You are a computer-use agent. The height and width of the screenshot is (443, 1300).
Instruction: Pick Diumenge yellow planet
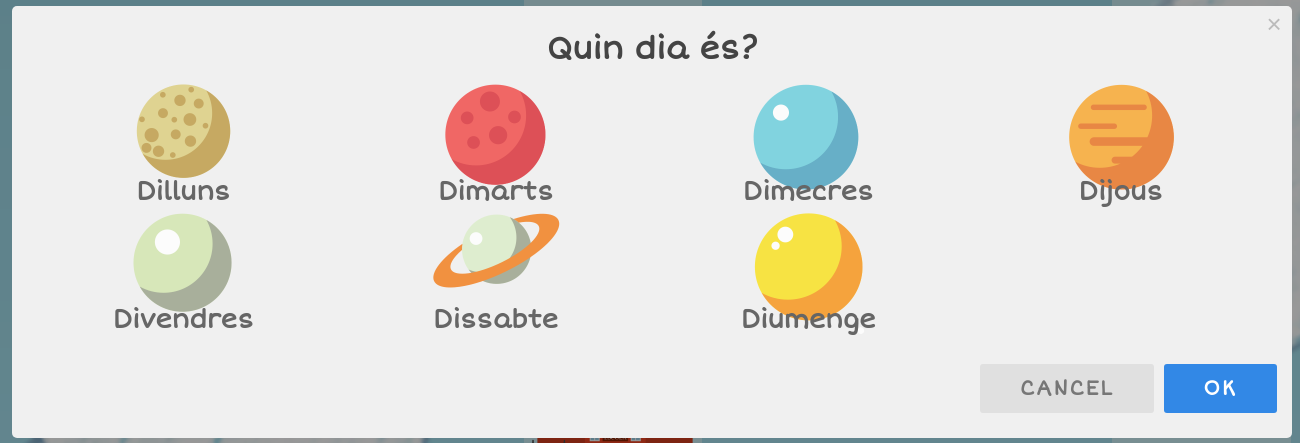(x=808, y=264)
